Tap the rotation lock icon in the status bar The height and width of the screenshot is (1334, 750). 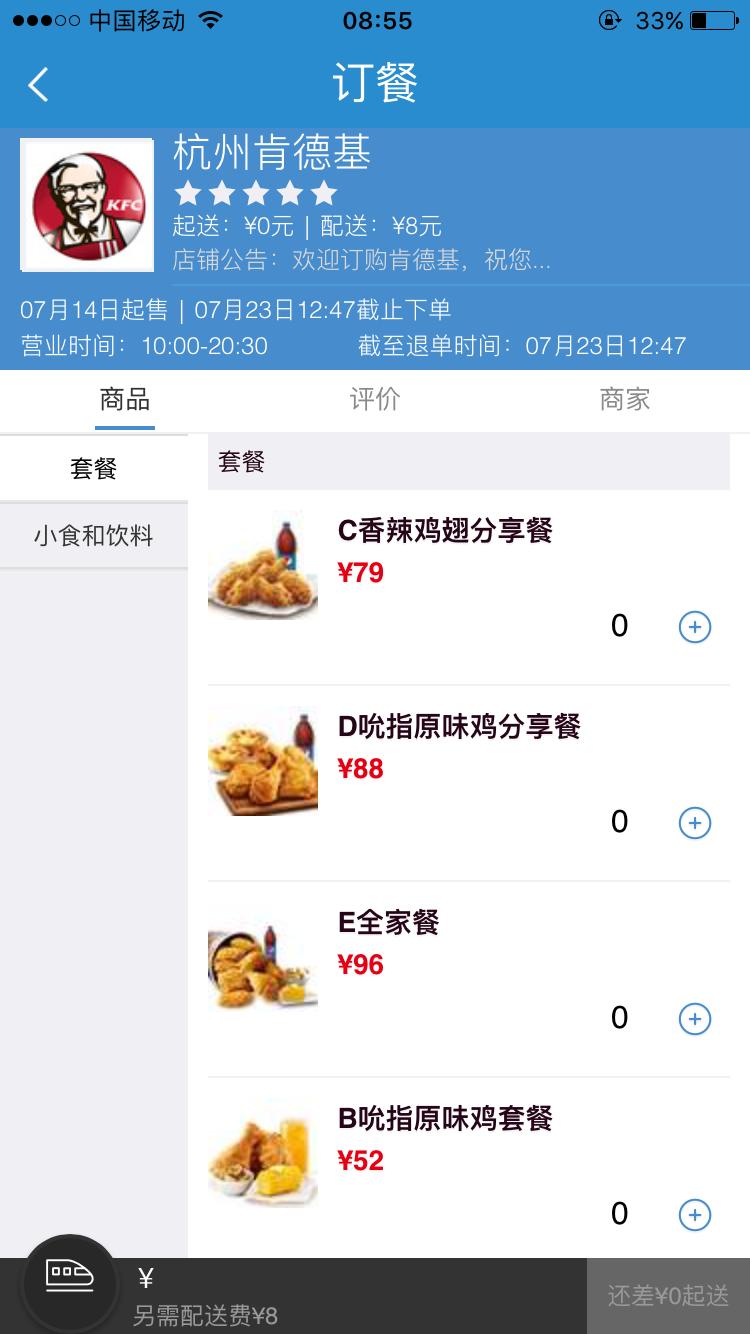coord(610,18)
